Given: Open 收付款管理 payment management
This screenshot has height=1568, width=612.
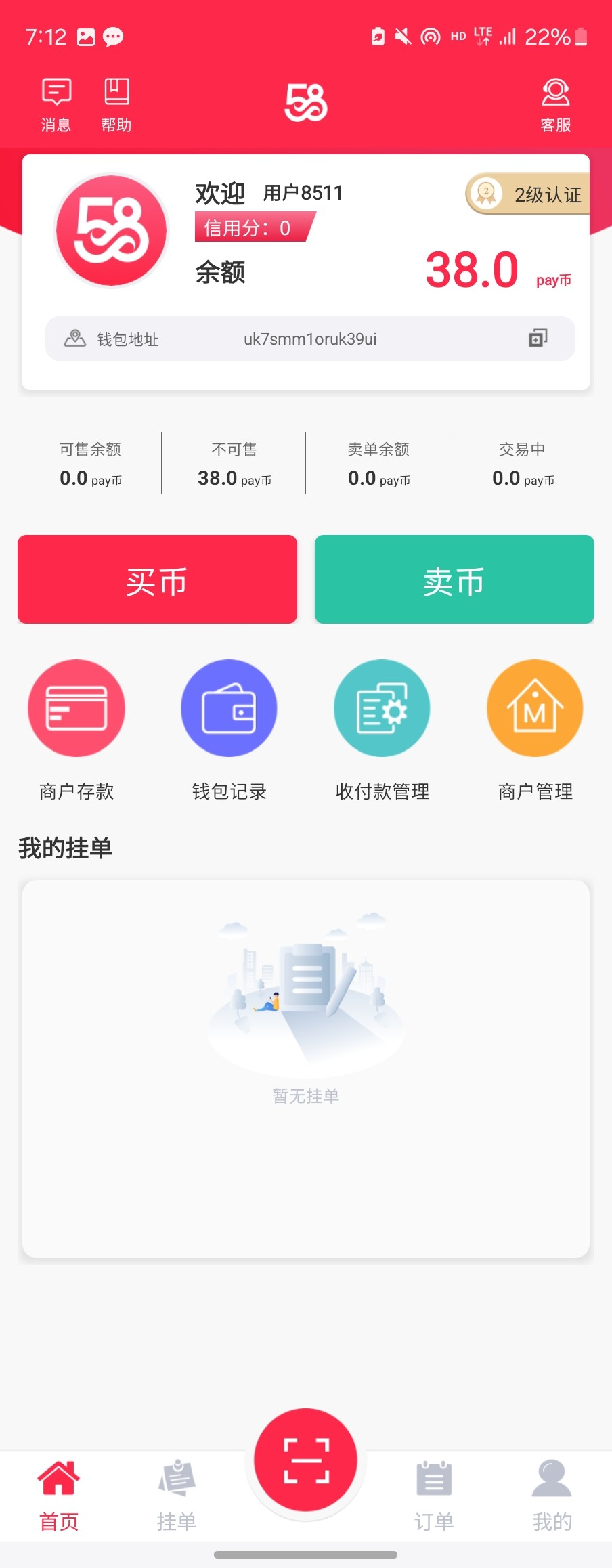Looking at the screenshot, I should click(x=382, y=708).
